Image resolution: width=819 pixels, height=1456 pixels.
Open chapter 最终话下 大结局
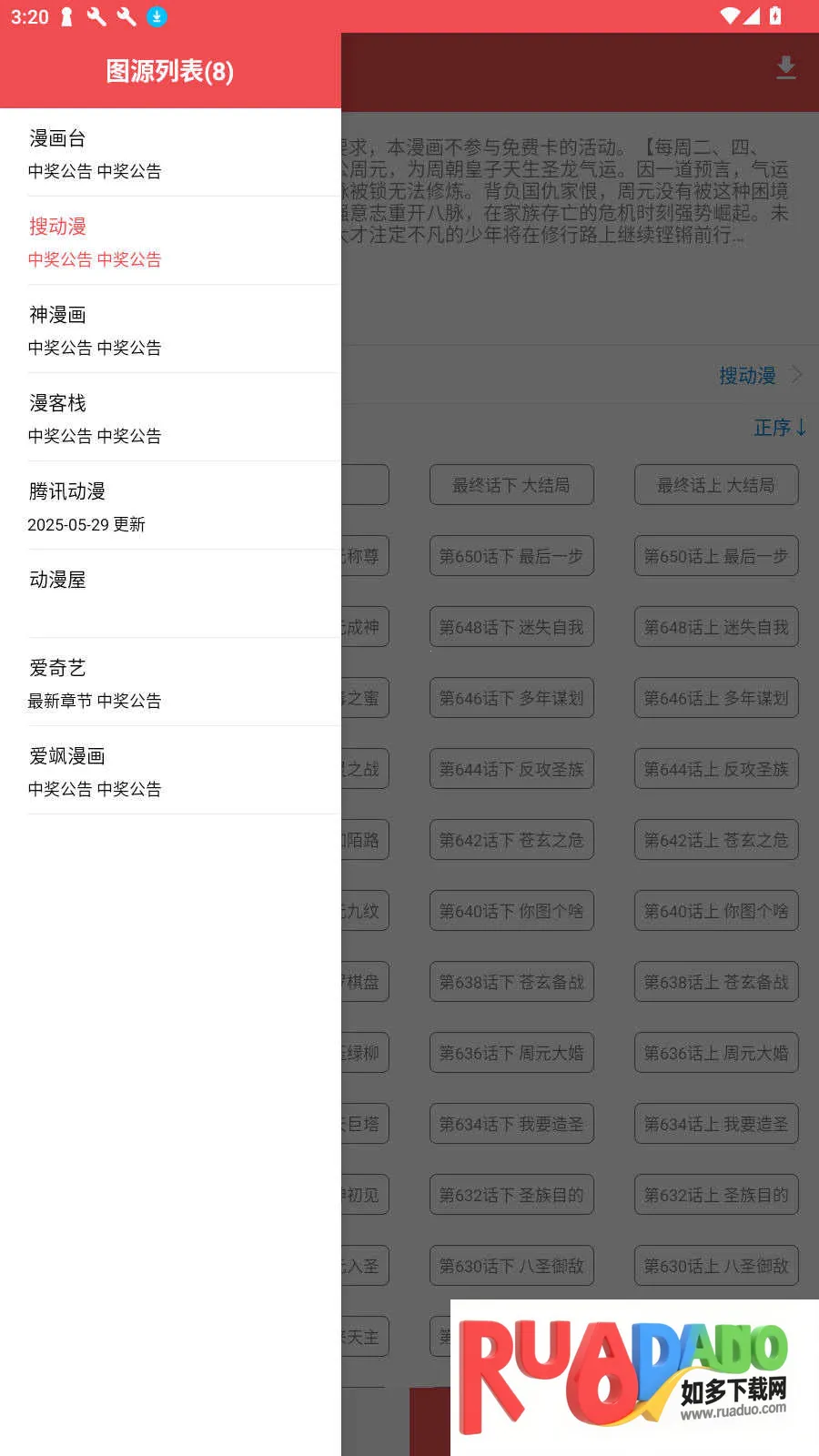pos(511,485)
